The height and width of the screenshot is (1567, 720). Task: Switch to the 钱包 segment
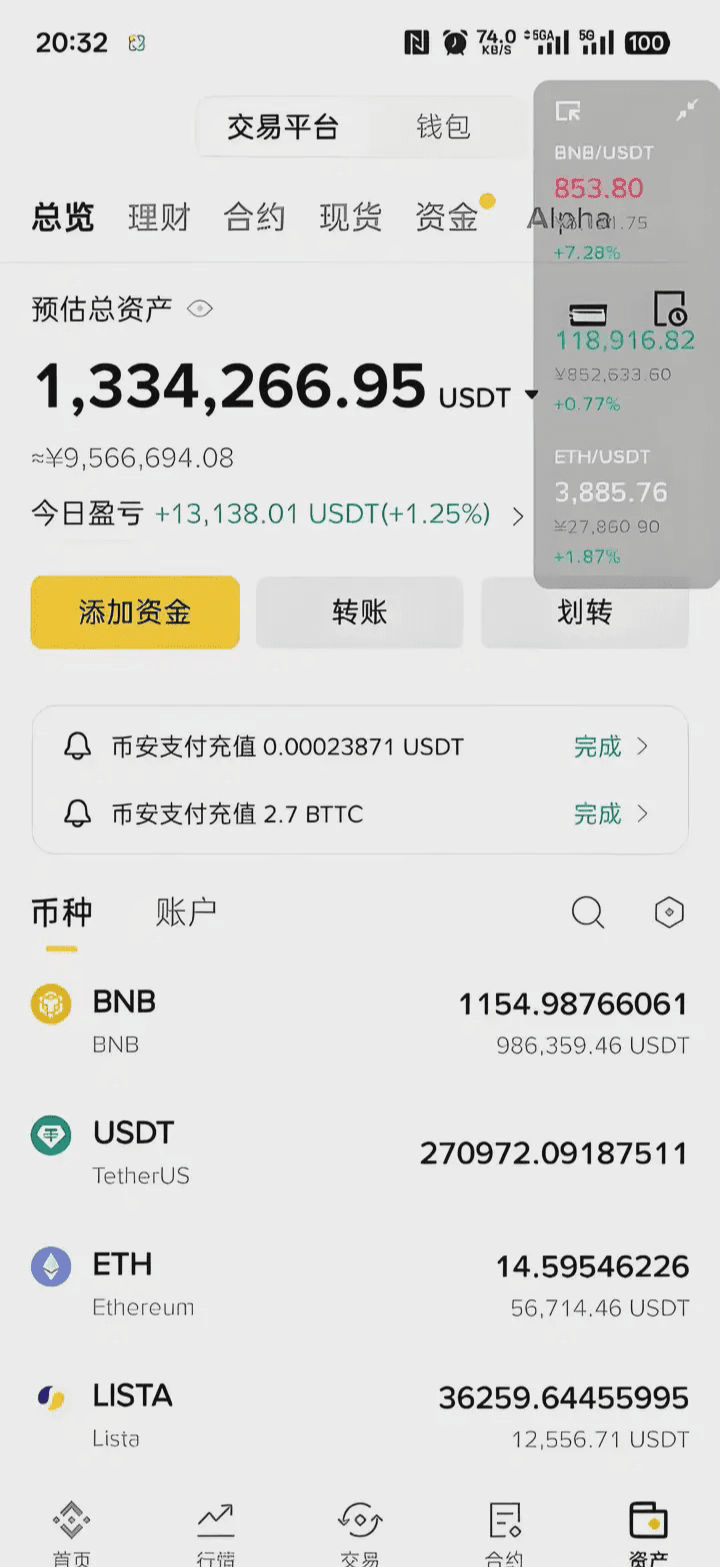tap(443, 127)
